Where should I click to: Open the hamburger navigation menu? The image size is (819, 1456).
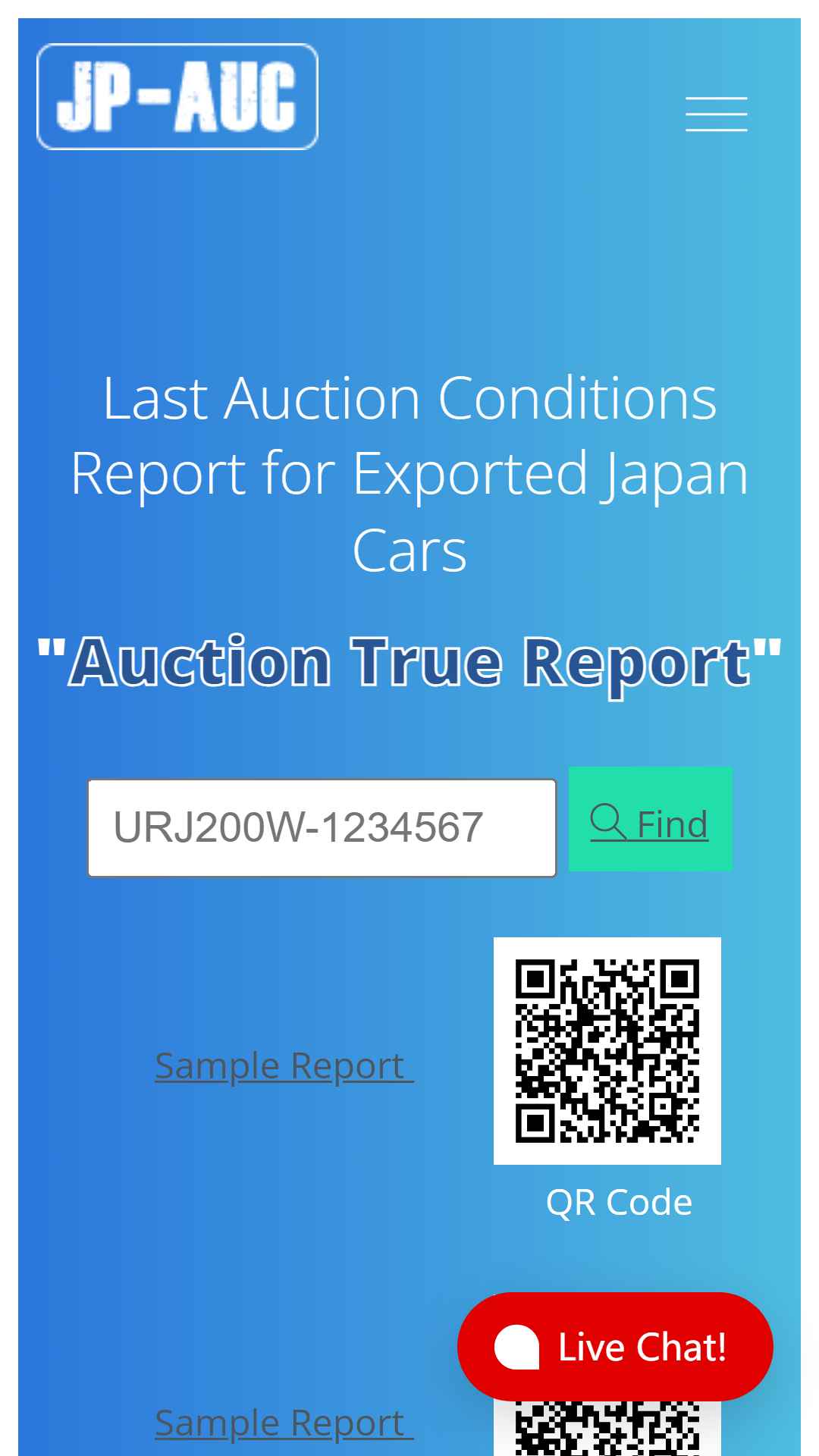(x=716, y=114)
